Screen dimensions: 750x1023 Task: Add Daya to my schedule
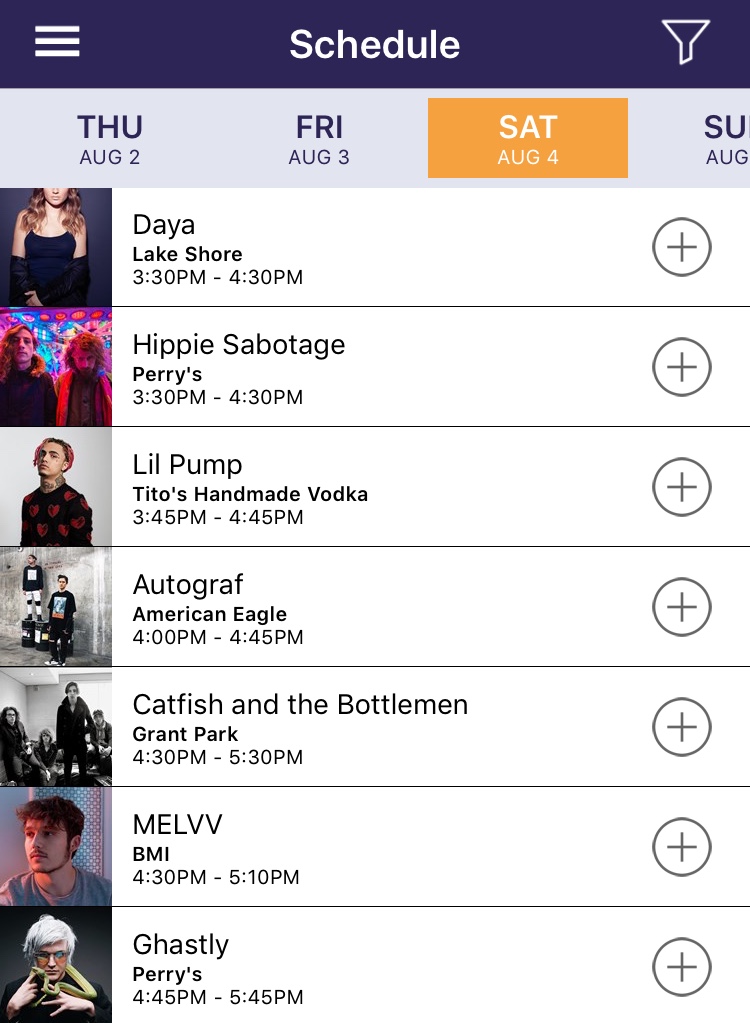(x=682, y=247)
